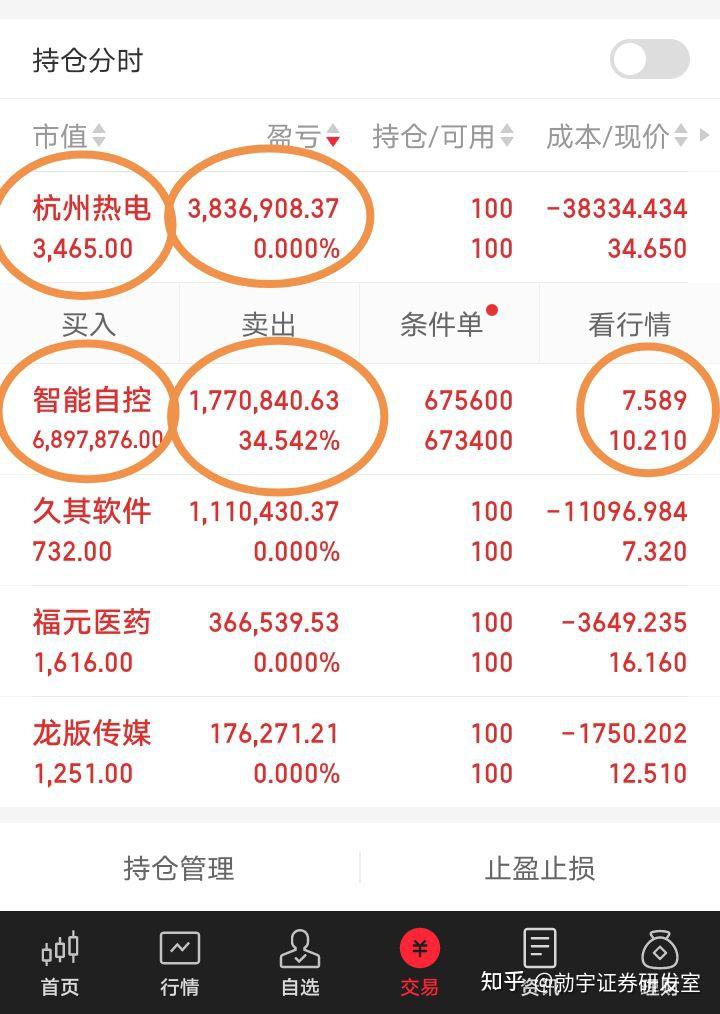Open 持仓管理 position management
720x1014 pixels.
click(x=179, y=868)
